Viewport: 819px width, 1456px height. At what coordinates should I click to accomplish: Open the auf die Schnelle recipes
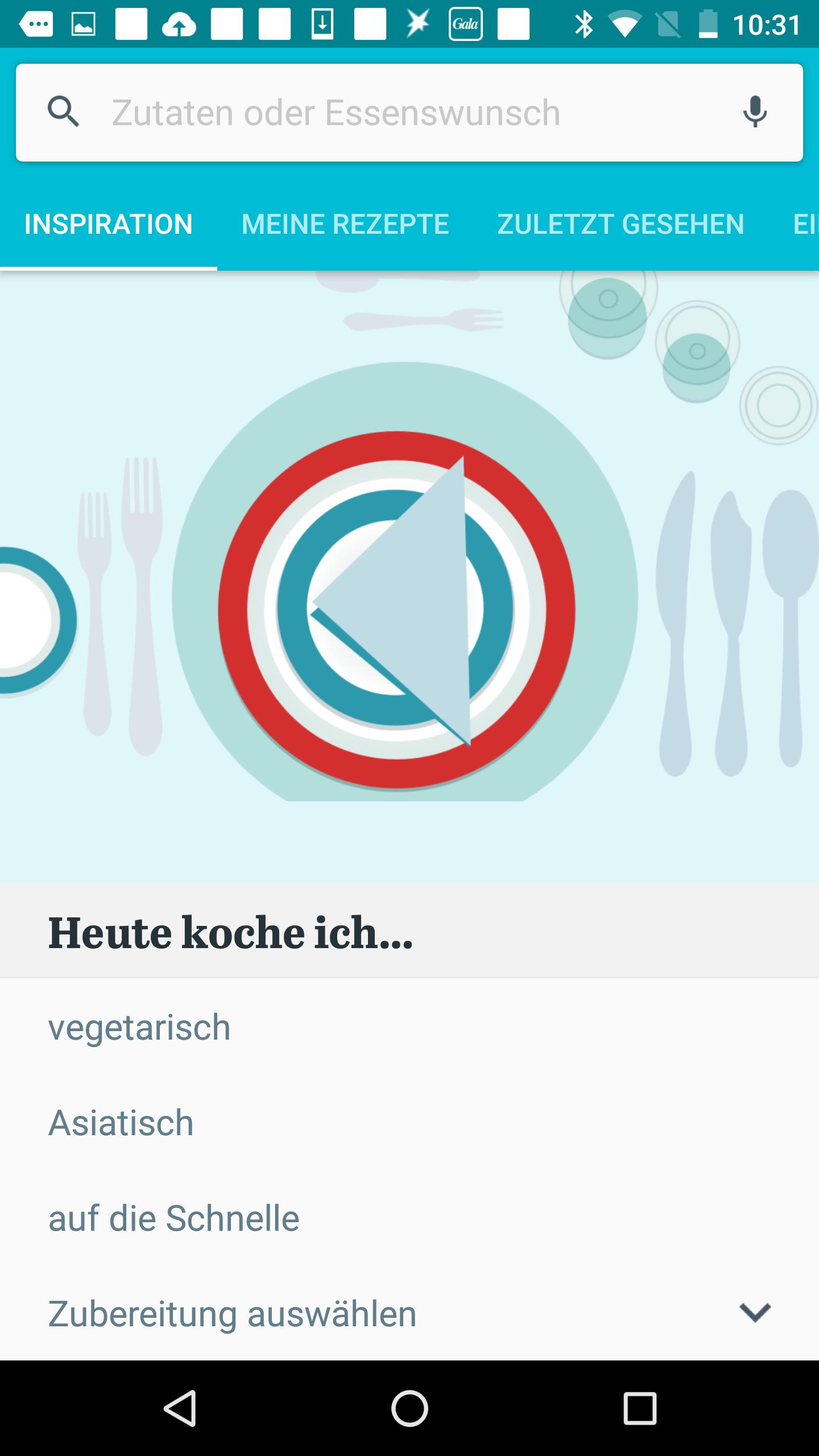click(174, 1218)
